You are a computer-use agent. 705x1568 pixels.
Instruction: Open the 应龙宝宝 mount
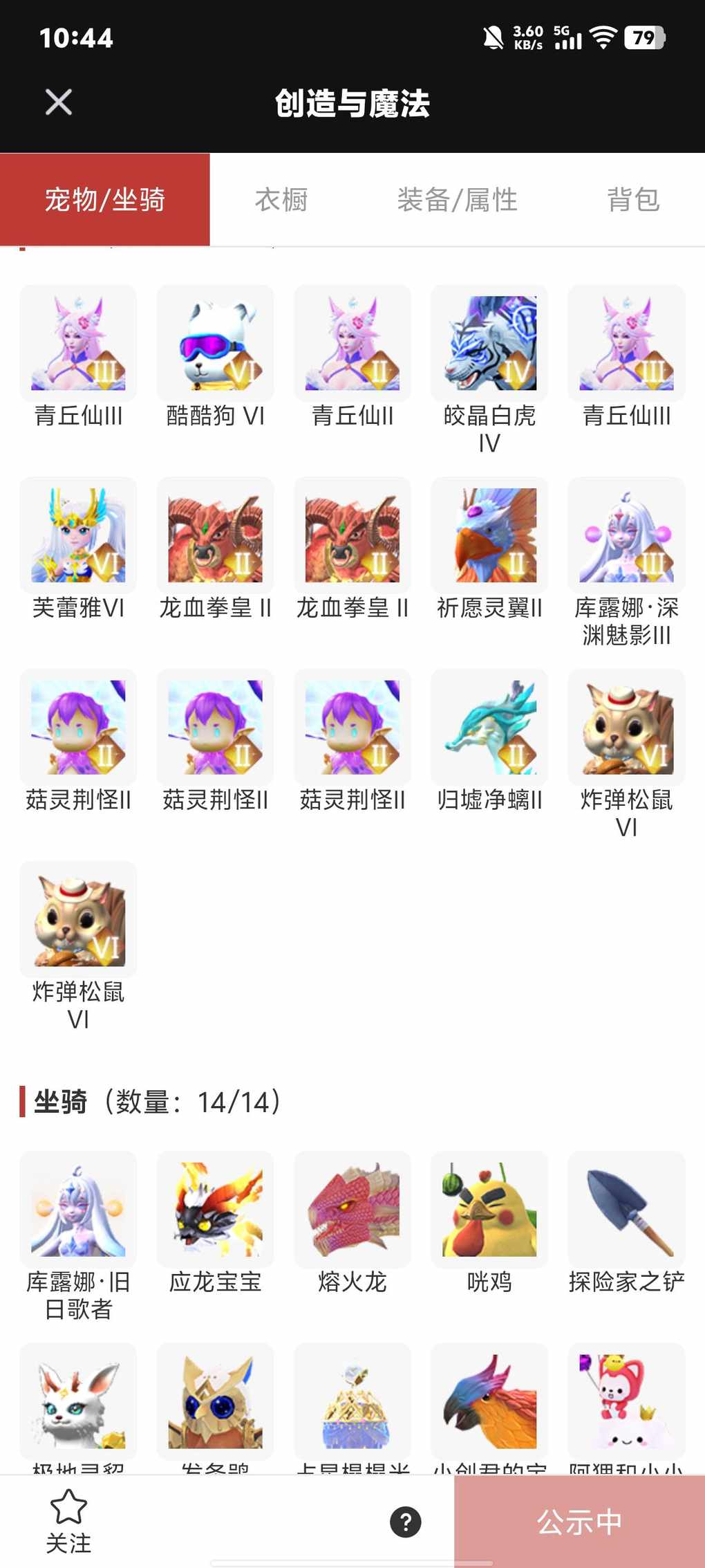pos(215,1210)
